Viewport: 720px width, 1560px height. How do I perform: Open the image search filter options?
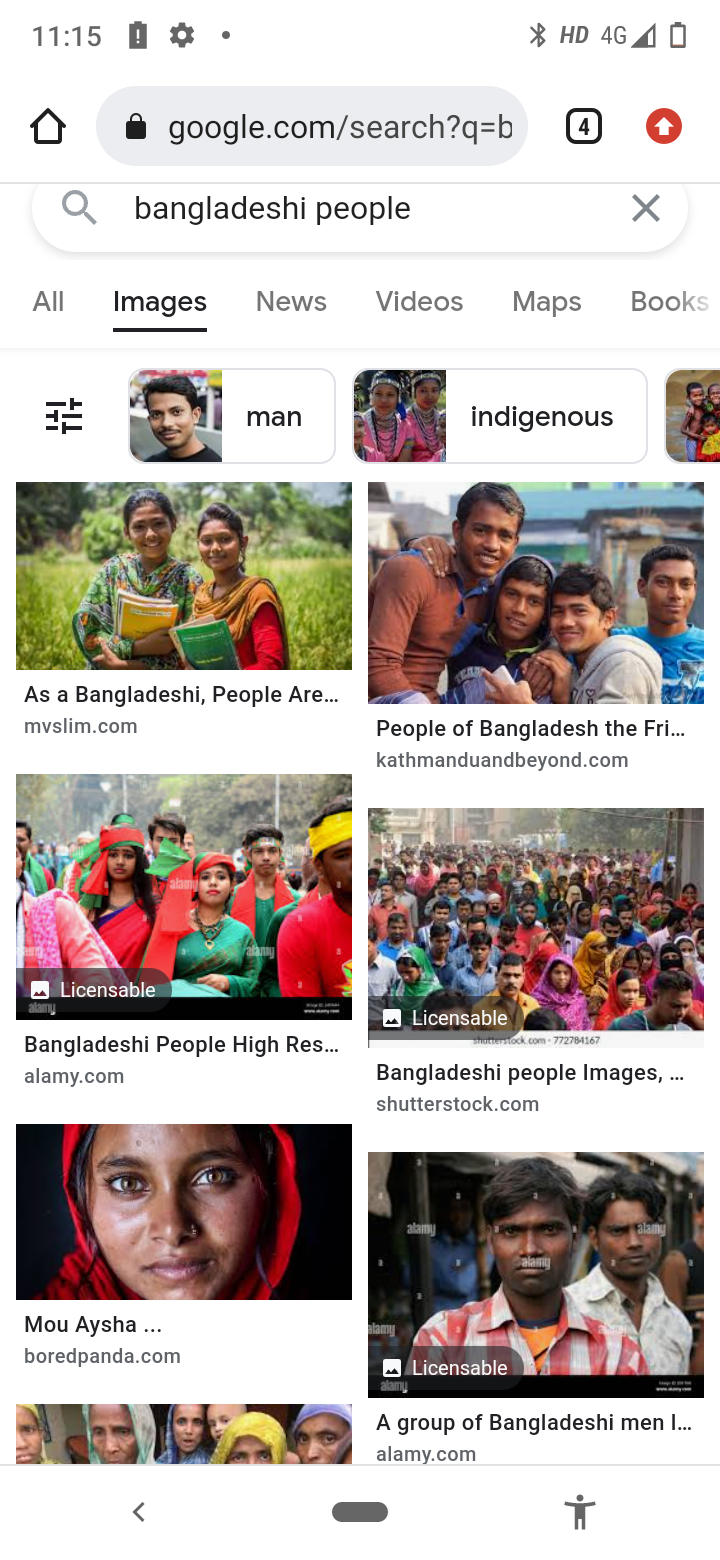tap(64, 416)
